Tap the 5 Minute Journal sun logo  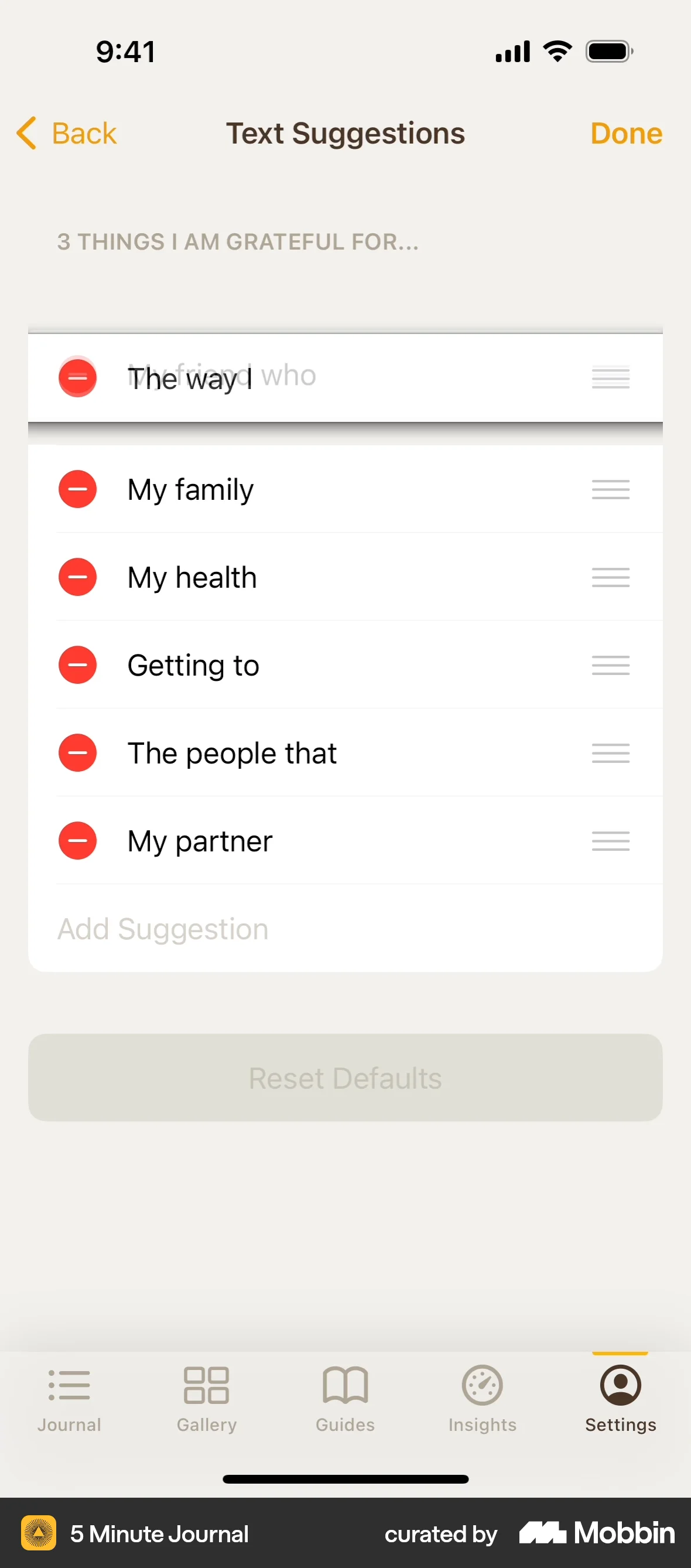pos(39,1534)
